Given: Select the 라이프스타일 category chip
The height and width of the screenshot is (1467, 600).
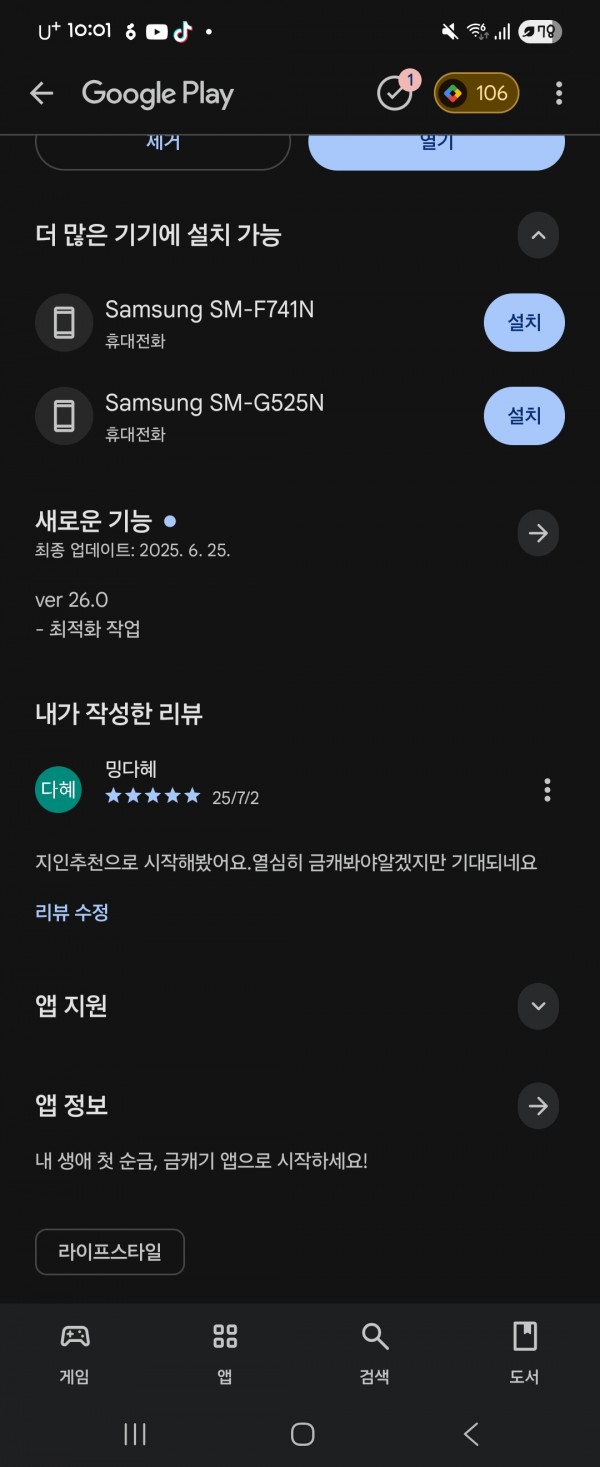Looking at the screenshot, I should point(110,1251).
